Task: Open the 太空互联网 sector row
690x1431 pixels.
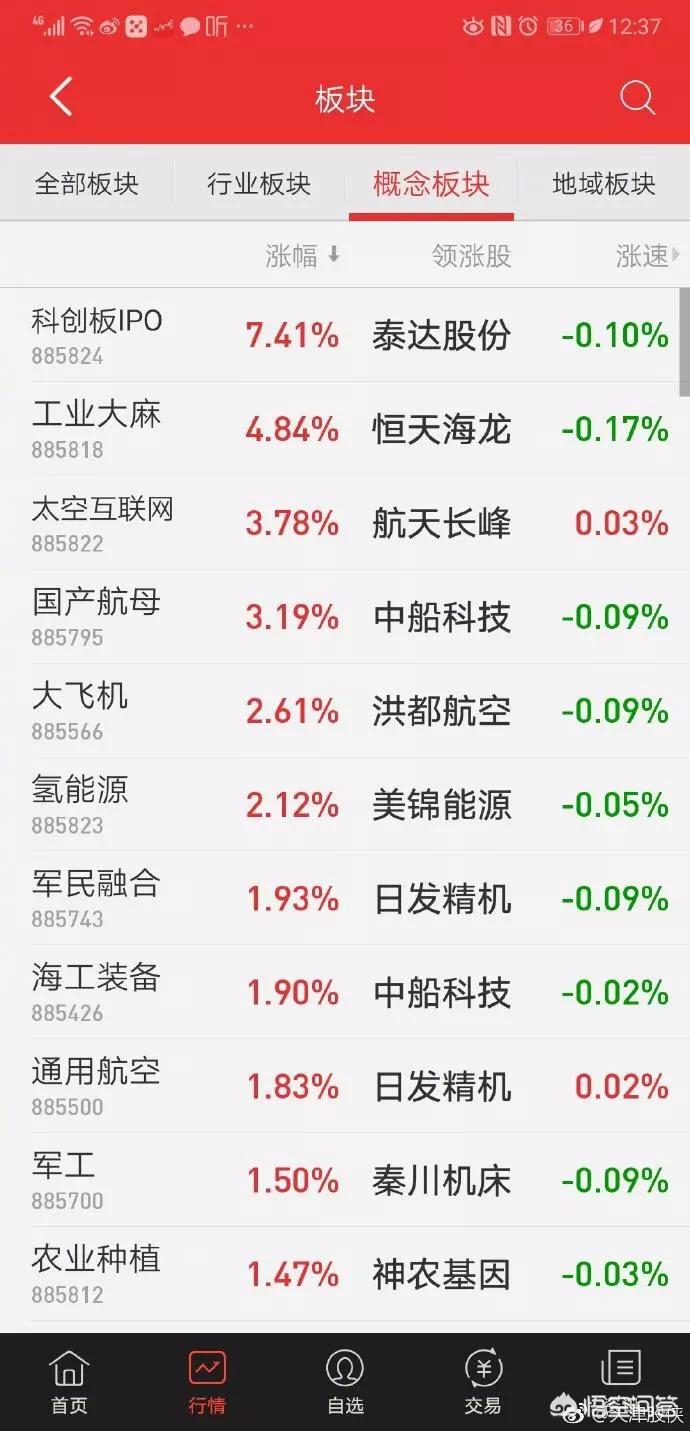Action: 345,523
